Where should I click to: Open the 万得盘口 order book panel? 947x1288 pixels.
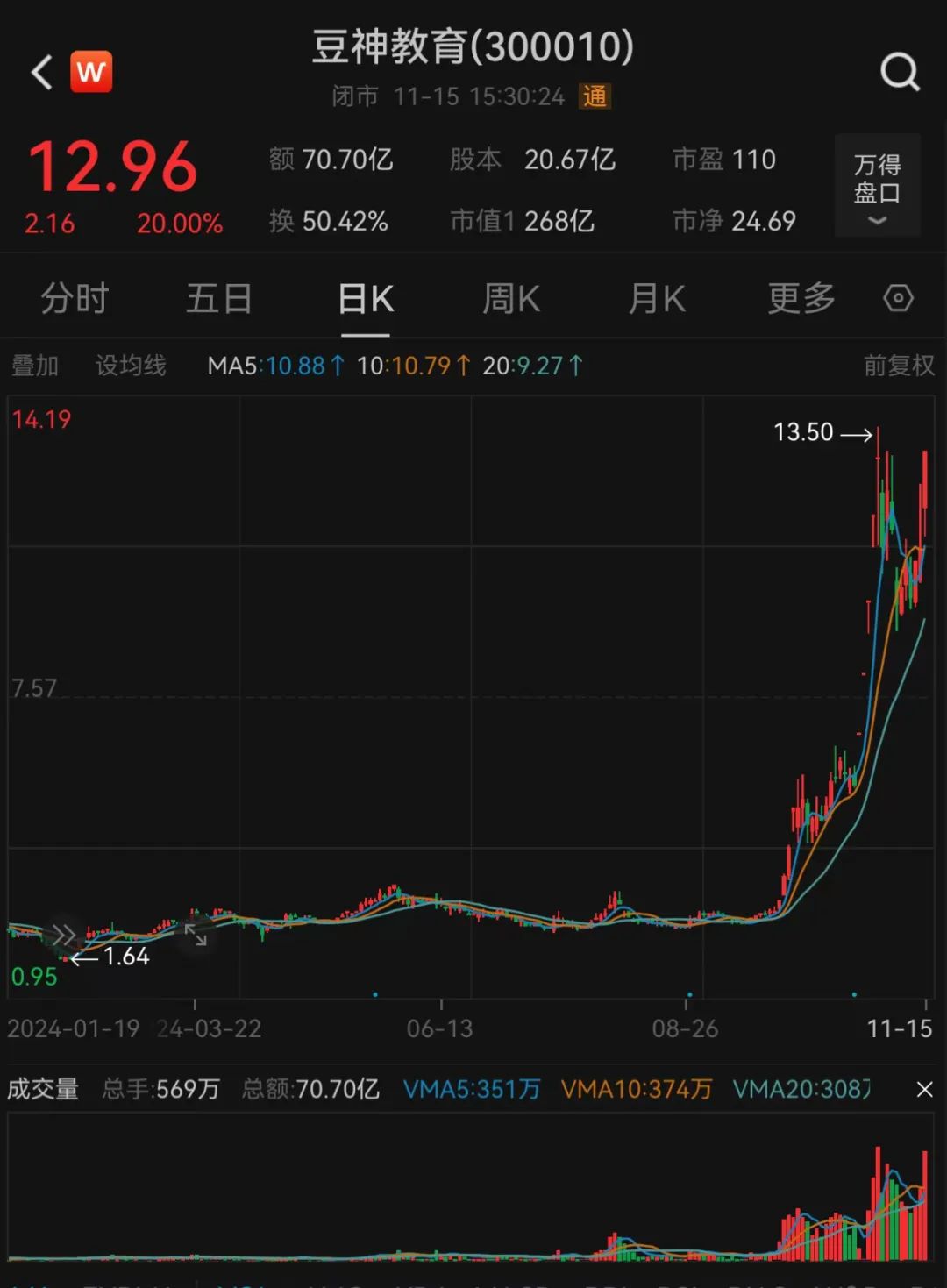tap(877, 172)
